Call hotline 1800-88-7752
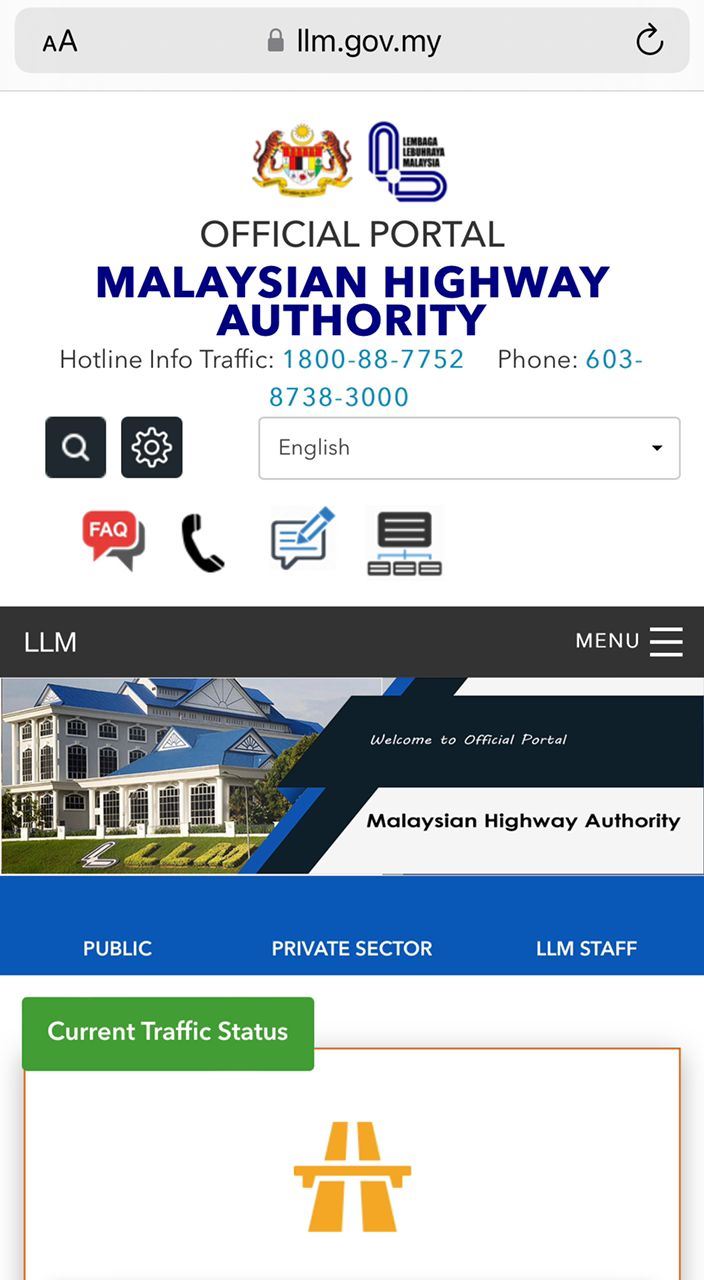704x1280 pixels. 373,359
